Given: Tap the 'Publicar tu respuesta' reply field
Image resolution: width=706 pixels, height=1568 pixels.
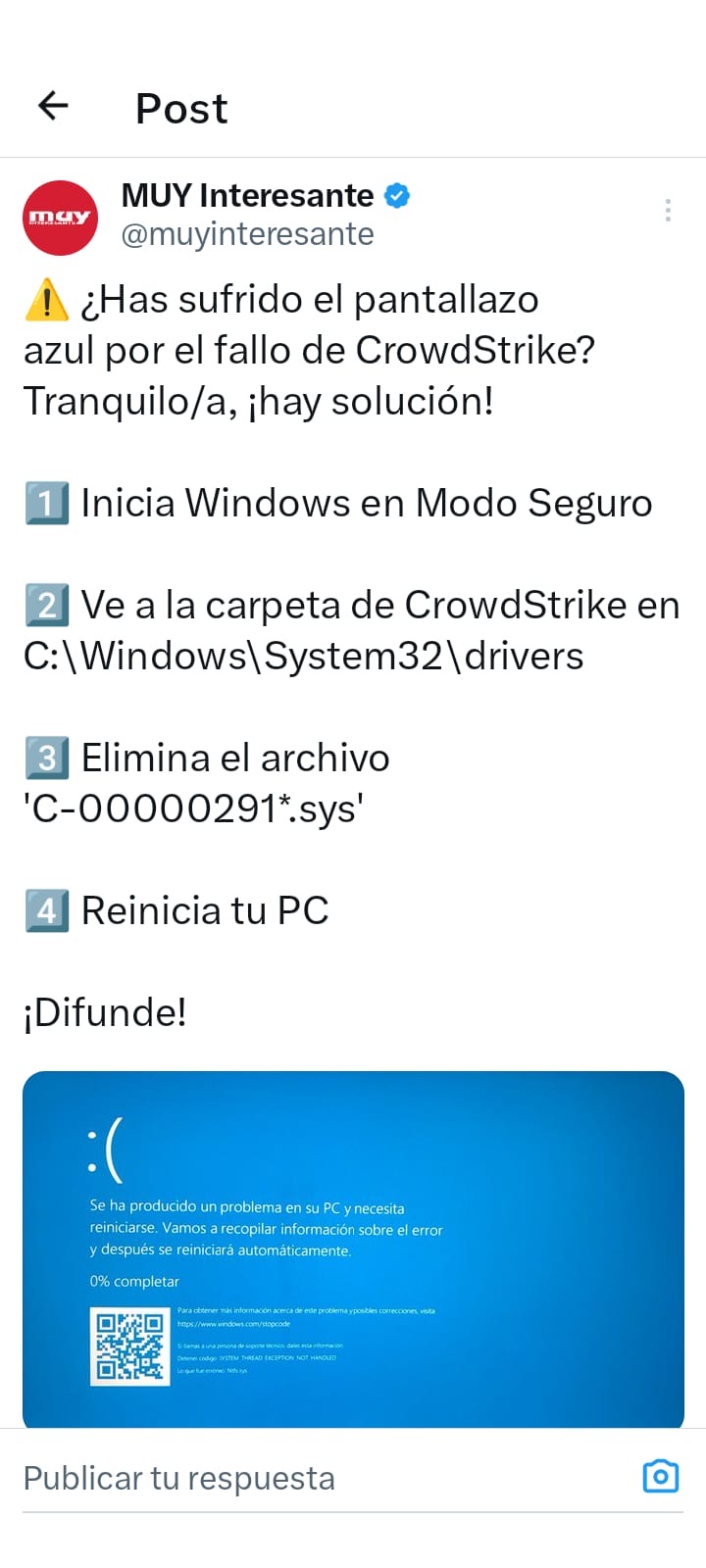Looking at the screenshot, I should [294, 1478].
